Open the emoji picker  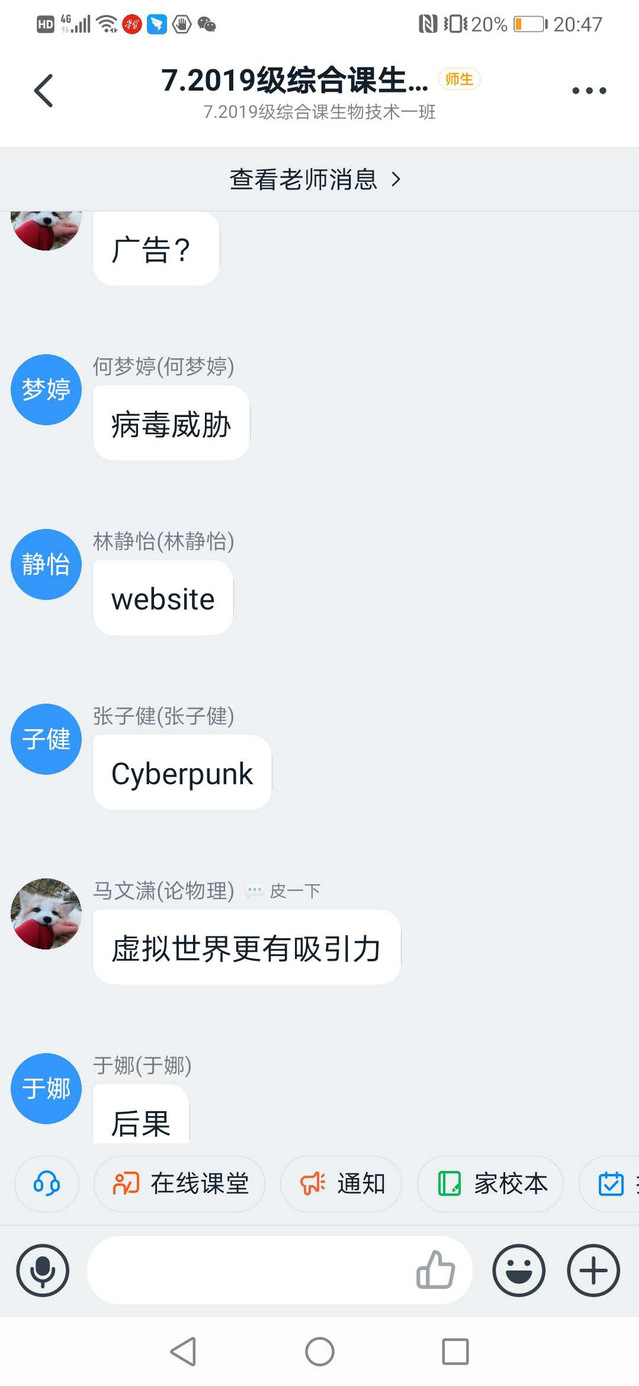[x=518, y=1271]
